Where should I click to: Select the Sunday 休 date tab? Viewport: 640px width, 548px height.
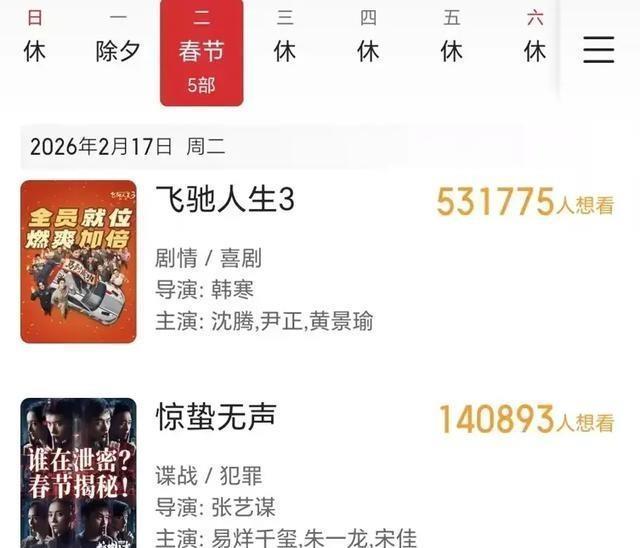pyautogui.click(x=35, y=40)
